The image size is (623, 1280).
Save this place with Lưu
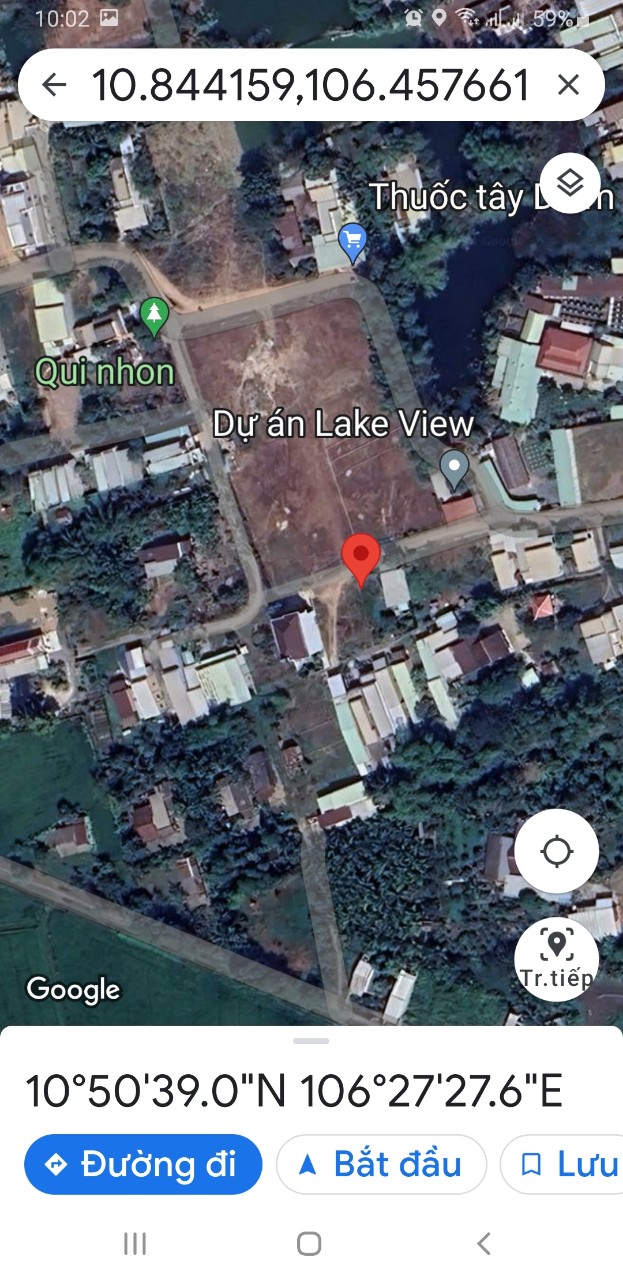pyautogui.click(x=565, y=1164)
